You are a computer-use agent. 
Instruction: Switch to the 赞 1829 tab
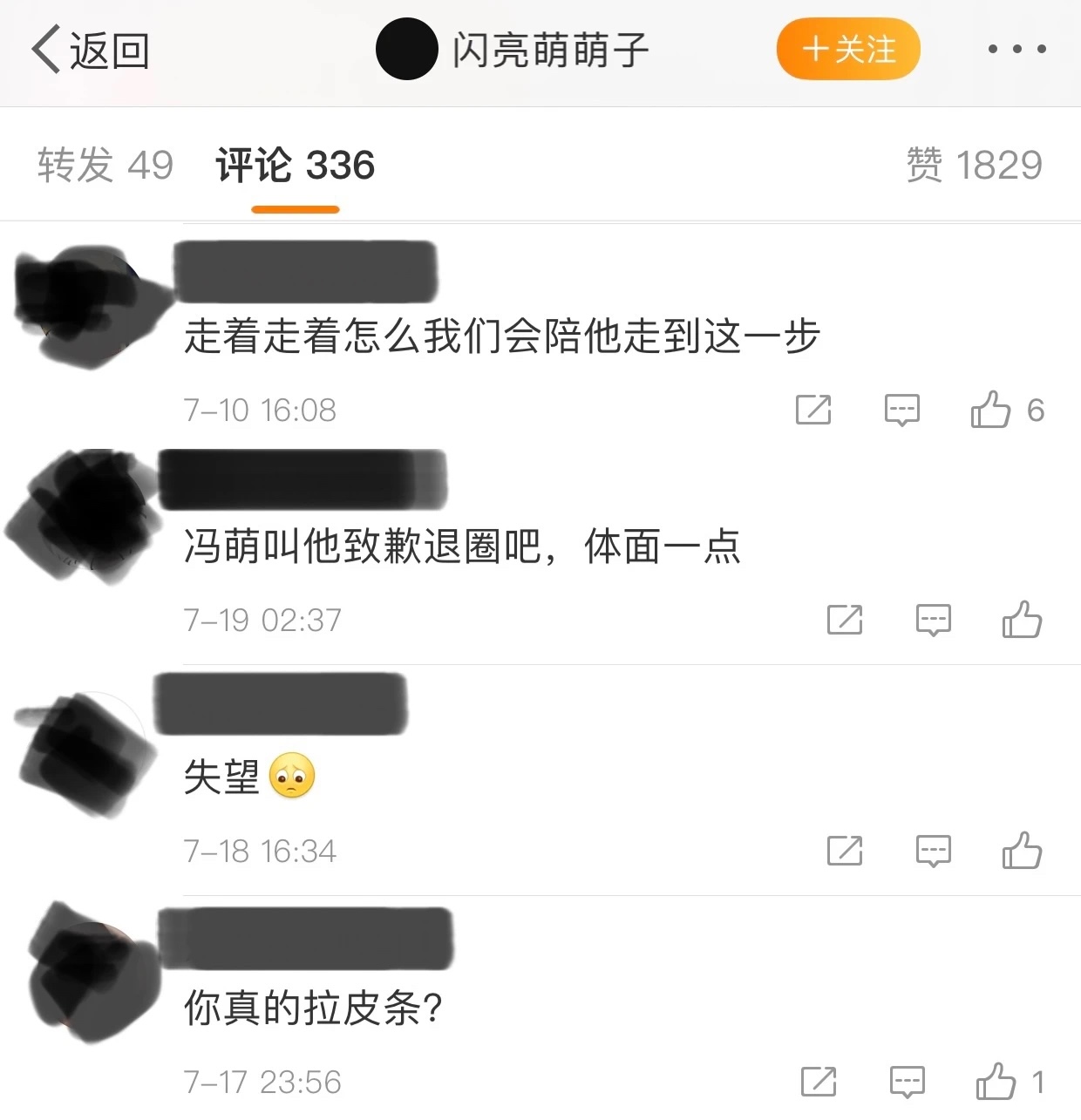974,166
